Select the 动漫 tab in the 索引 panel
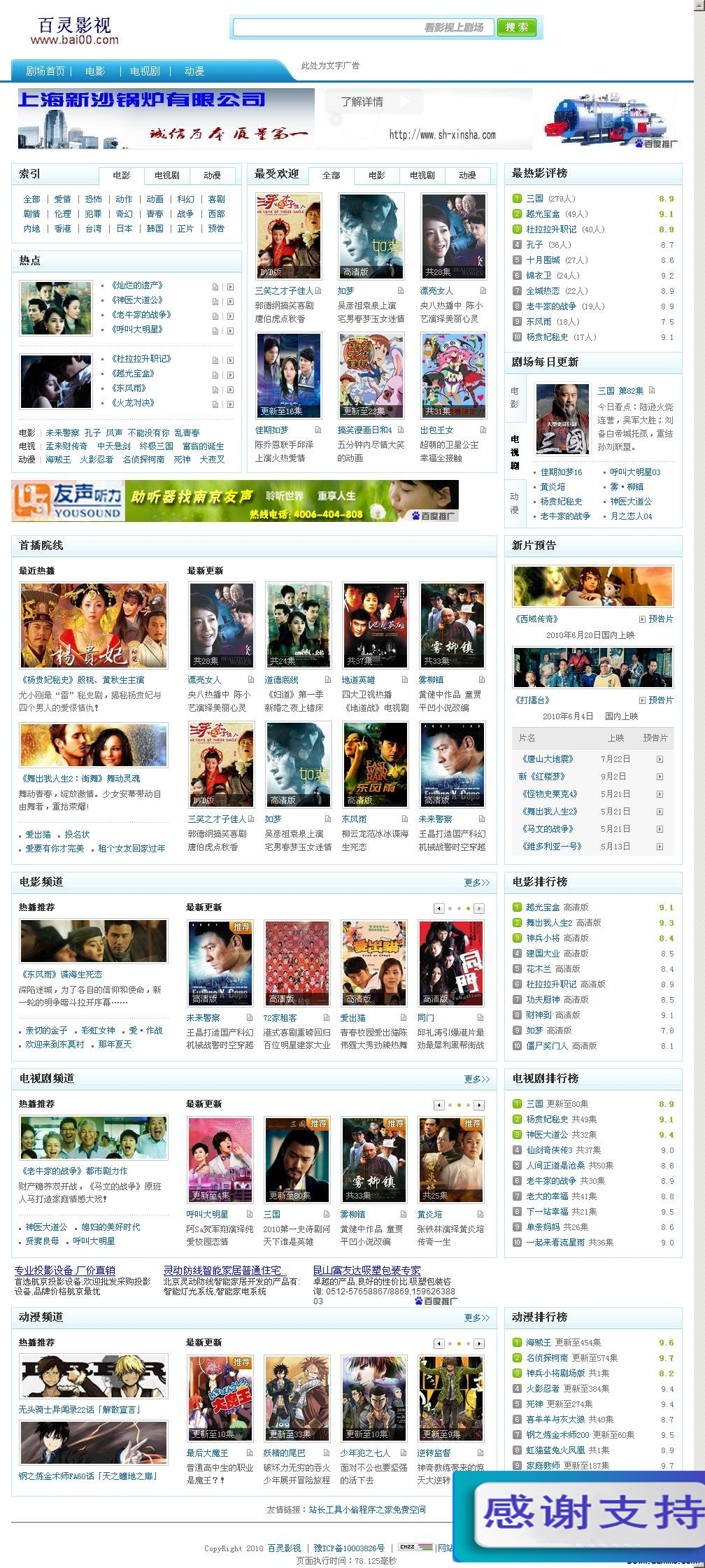The width and height of the screenshot is (705, 1568). click(x=212, y=176)
